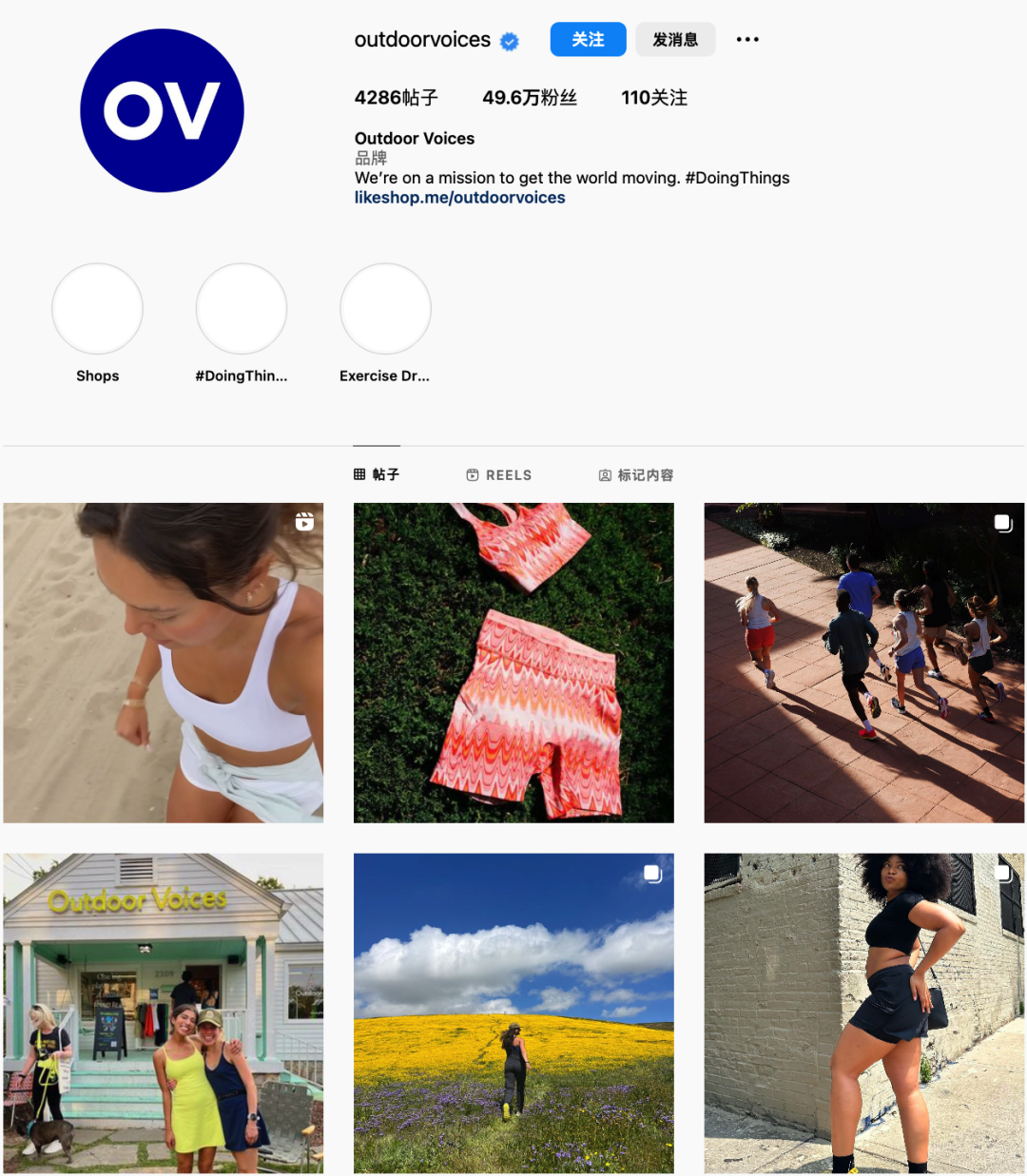This screenshot has height=1176, width=1027.
Task: Open the #DoingThin... story highlight
Action: click(x=242, y=309)
